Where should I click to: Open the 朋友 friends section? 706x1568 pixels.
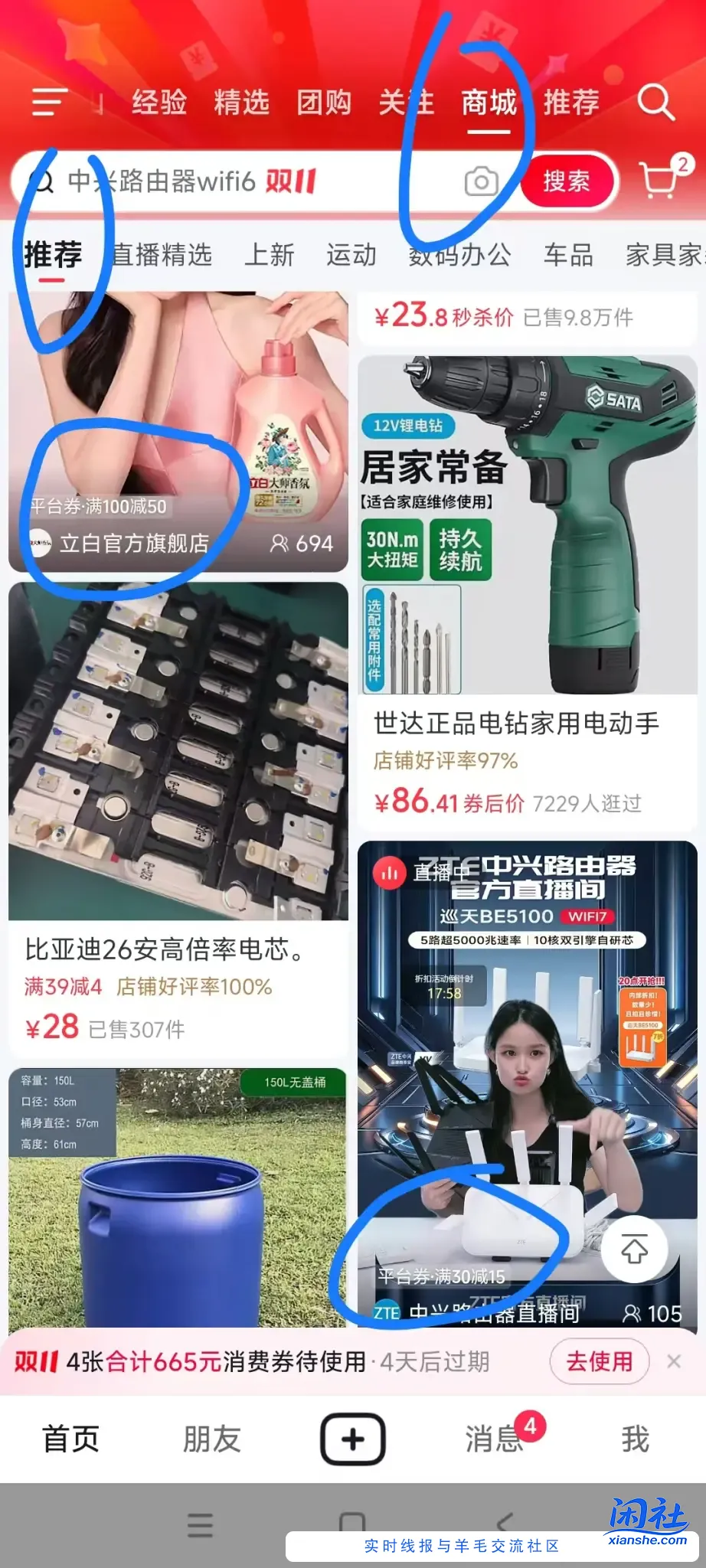click(x=211, y=1439)
